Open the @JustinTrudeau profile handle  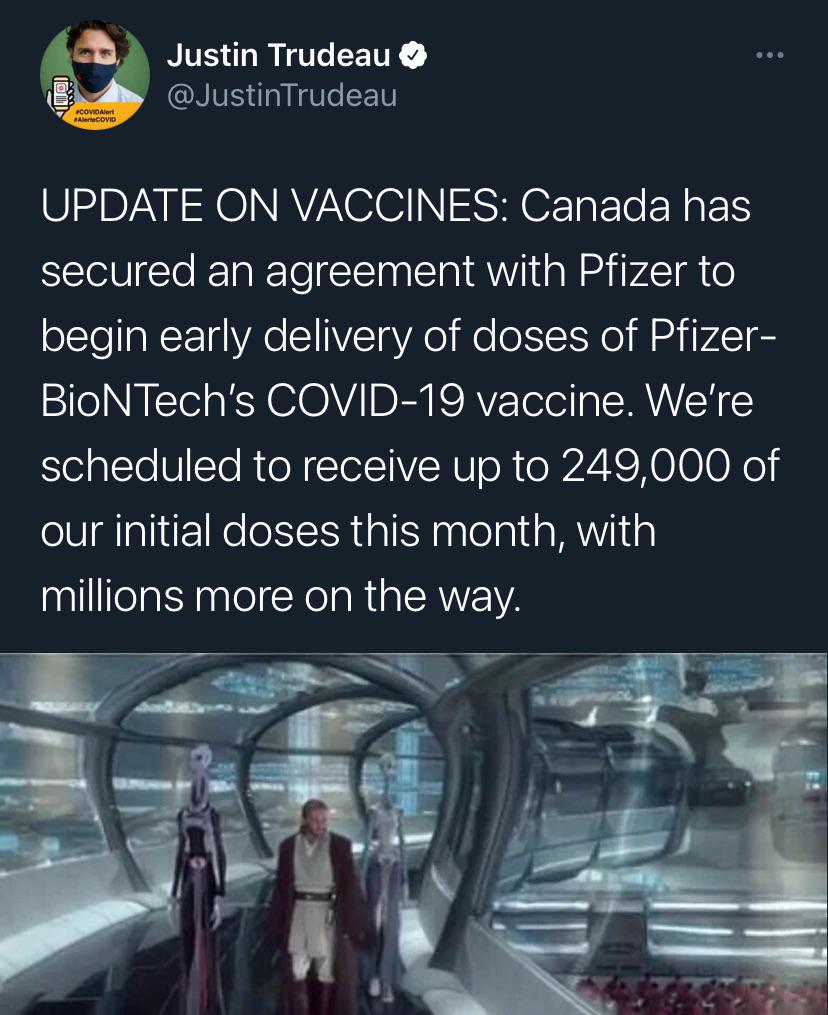[x=281, y=96]
